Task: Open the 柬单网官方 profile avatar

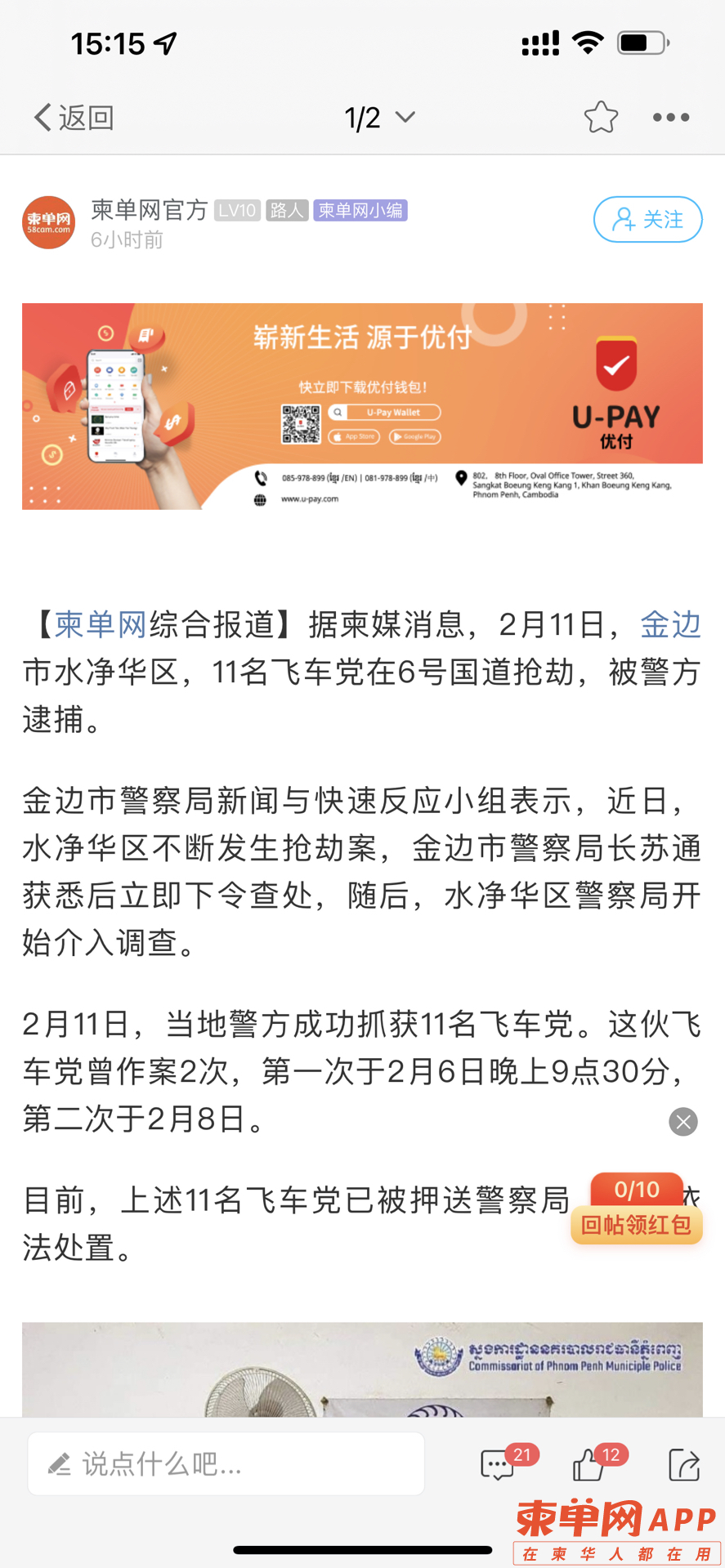Action: click(49, 222)
